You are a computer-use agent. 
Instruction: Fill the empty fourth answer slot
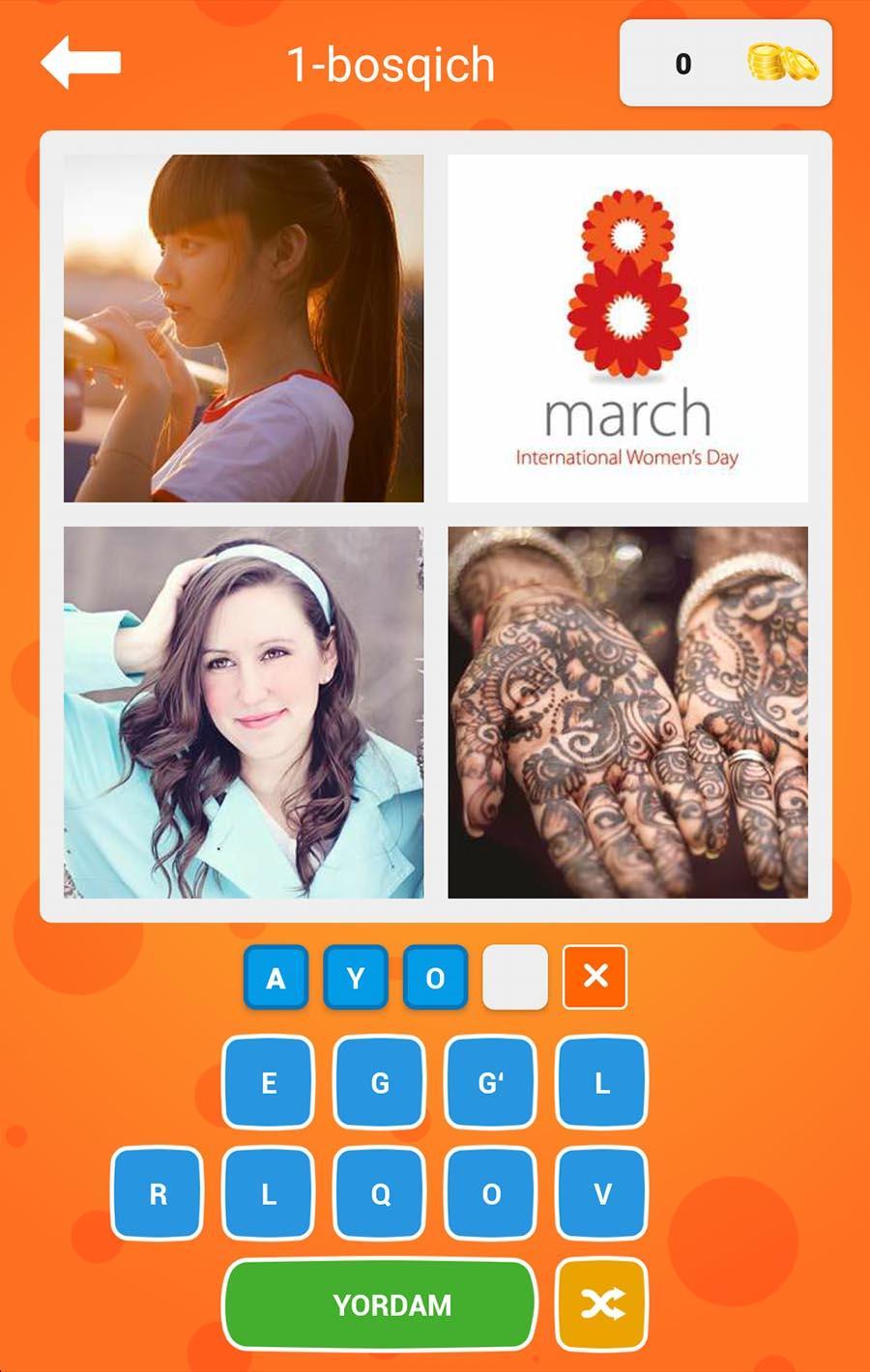point(514,978)
